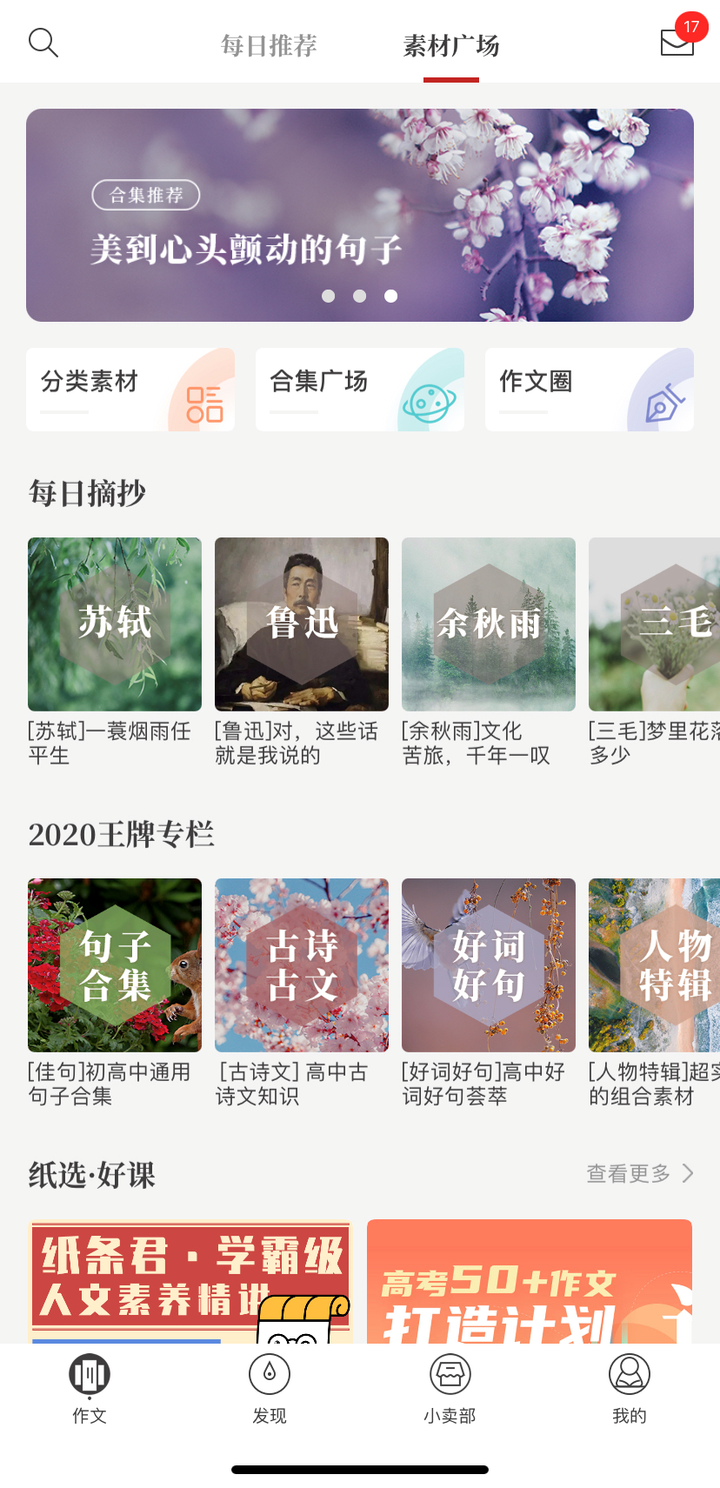Image resolution: width=720 pixels, height=1488 pixels.
Task: Open the messages envelope with 17 badge
Action: [676, 44]
